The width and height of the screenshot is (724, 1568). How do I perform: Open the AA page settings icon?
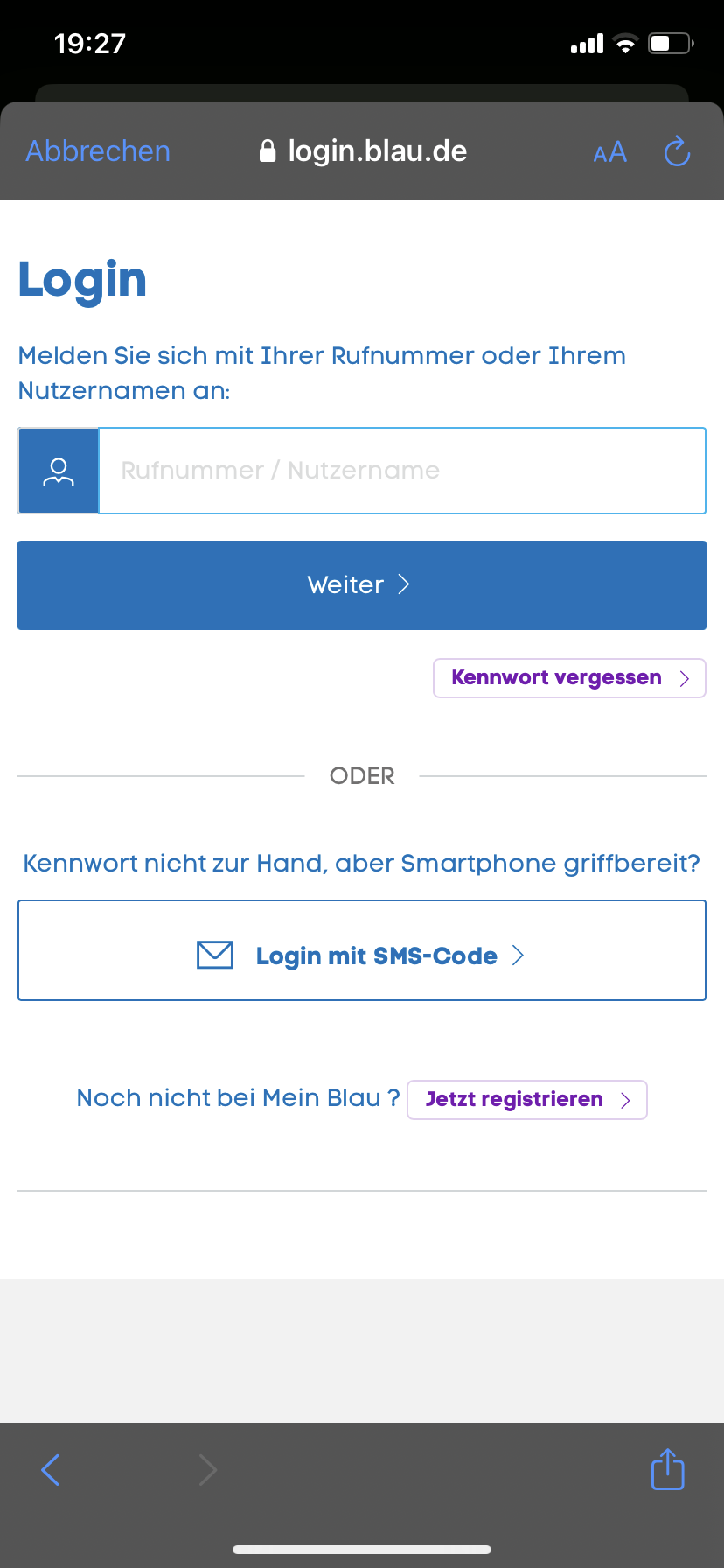(609, 151)
